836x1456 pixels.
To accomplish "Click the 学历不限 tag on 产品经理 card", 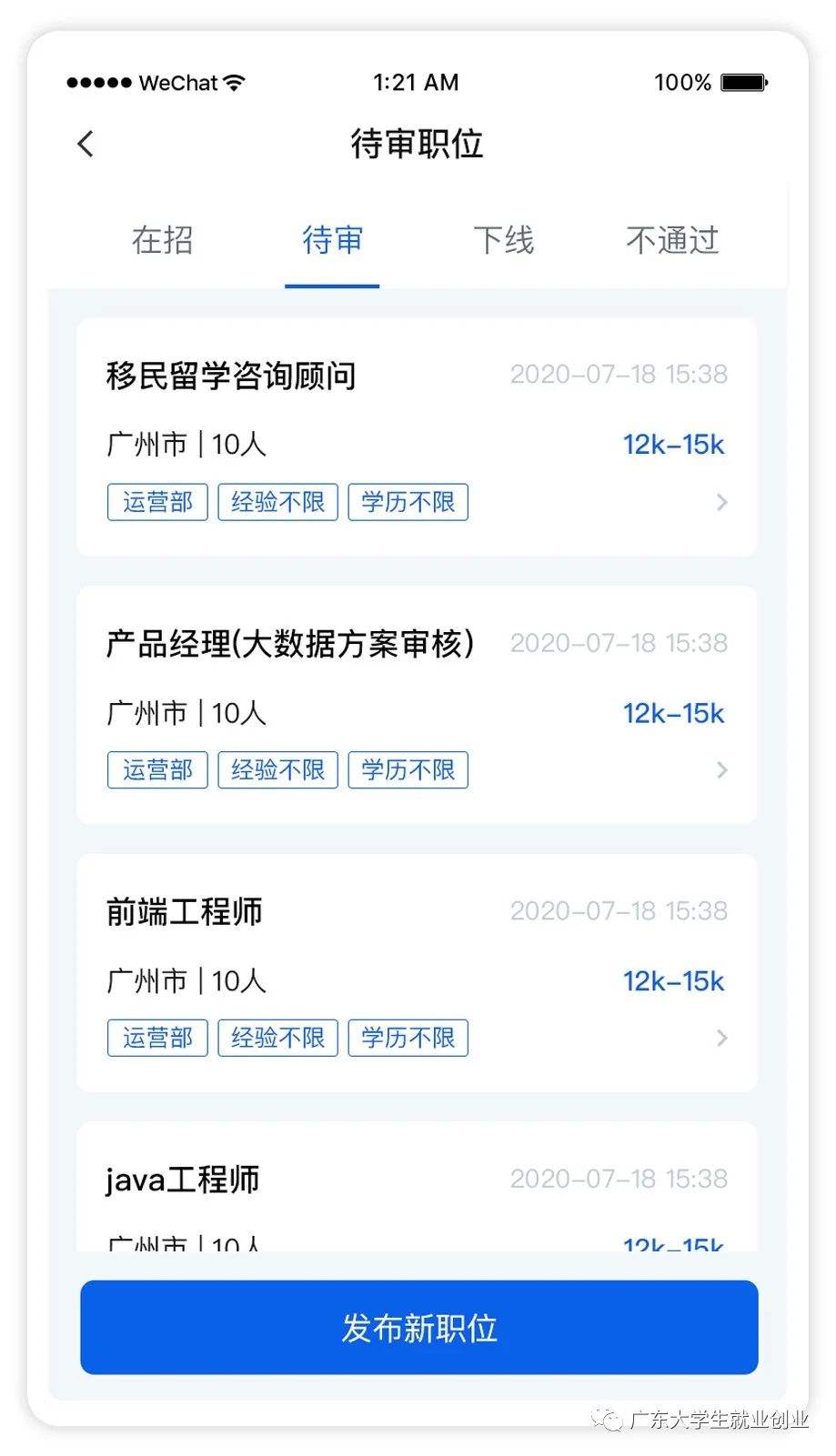I will click(408, 770).
